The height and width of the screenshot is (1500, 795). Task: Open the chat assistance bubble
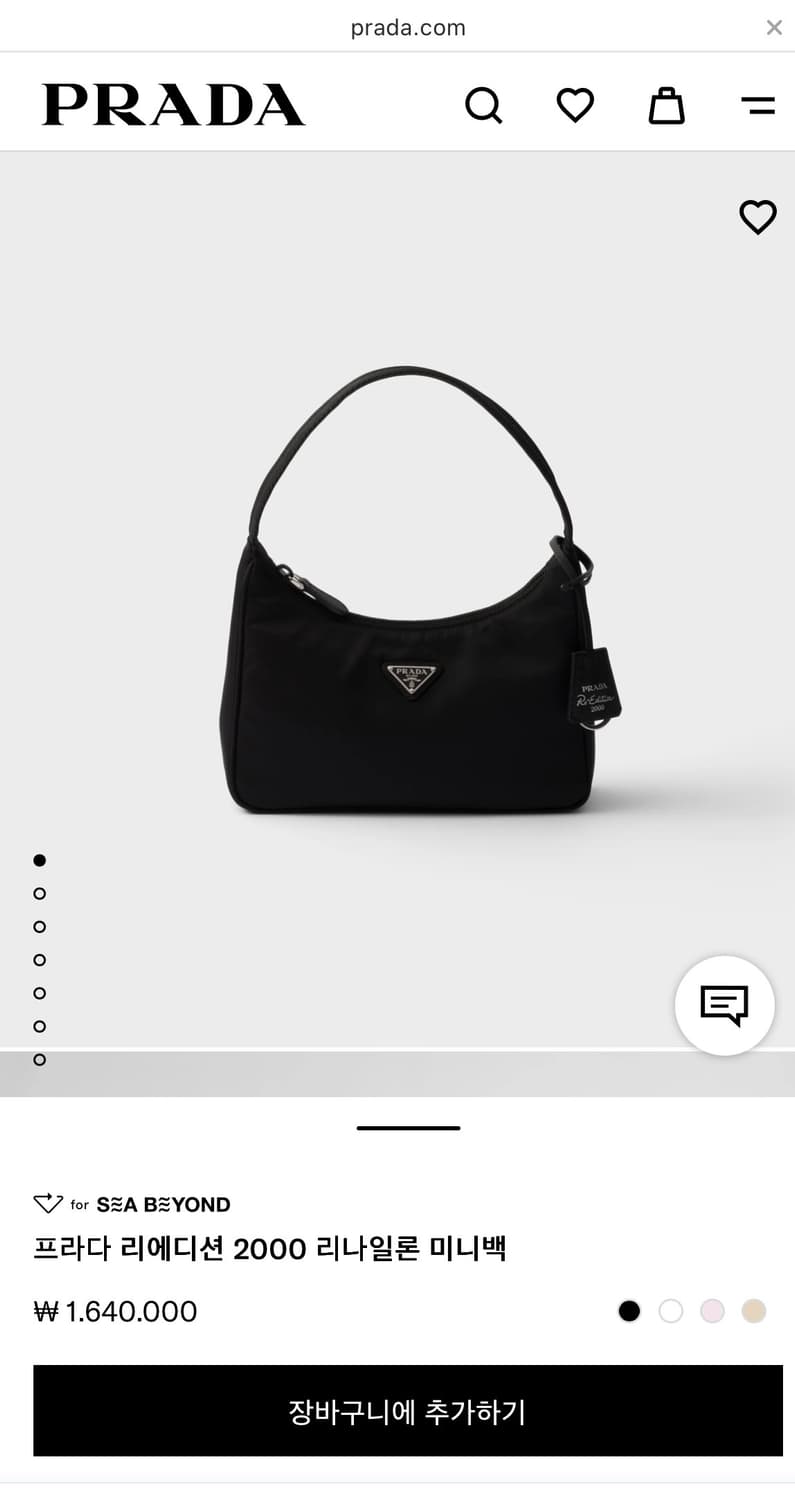724,1005
